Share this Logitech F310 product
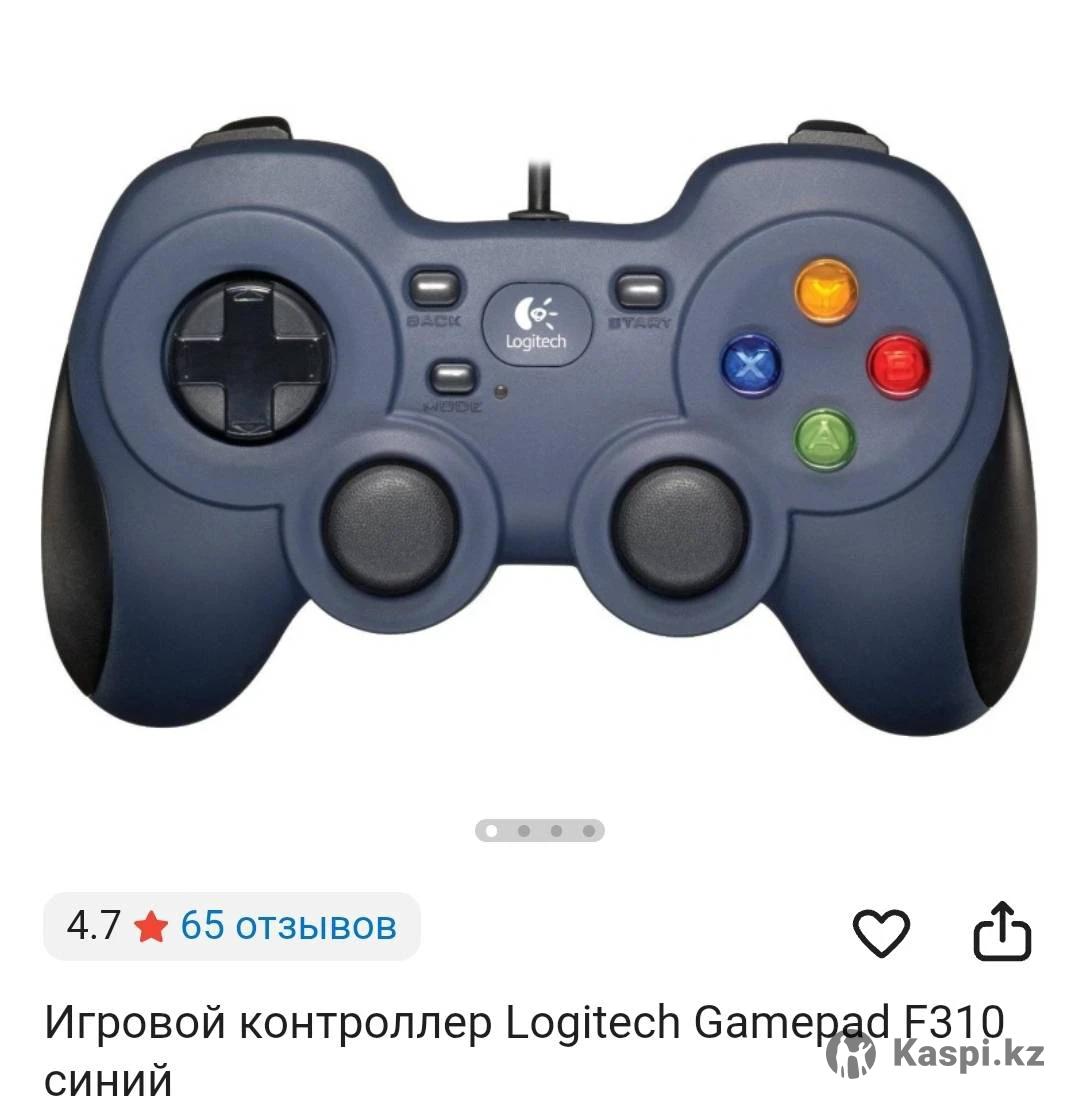1080x1118 pixels. coord(1002,932)
